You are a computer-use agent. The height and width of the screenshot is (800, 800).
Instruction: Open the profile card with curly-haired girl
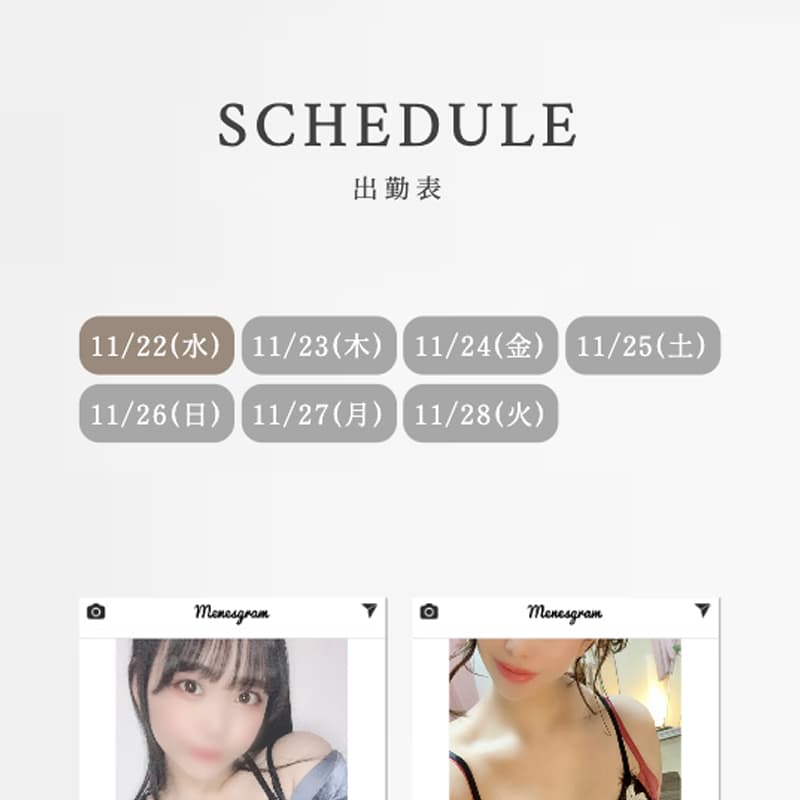click(x=565, y=715)
